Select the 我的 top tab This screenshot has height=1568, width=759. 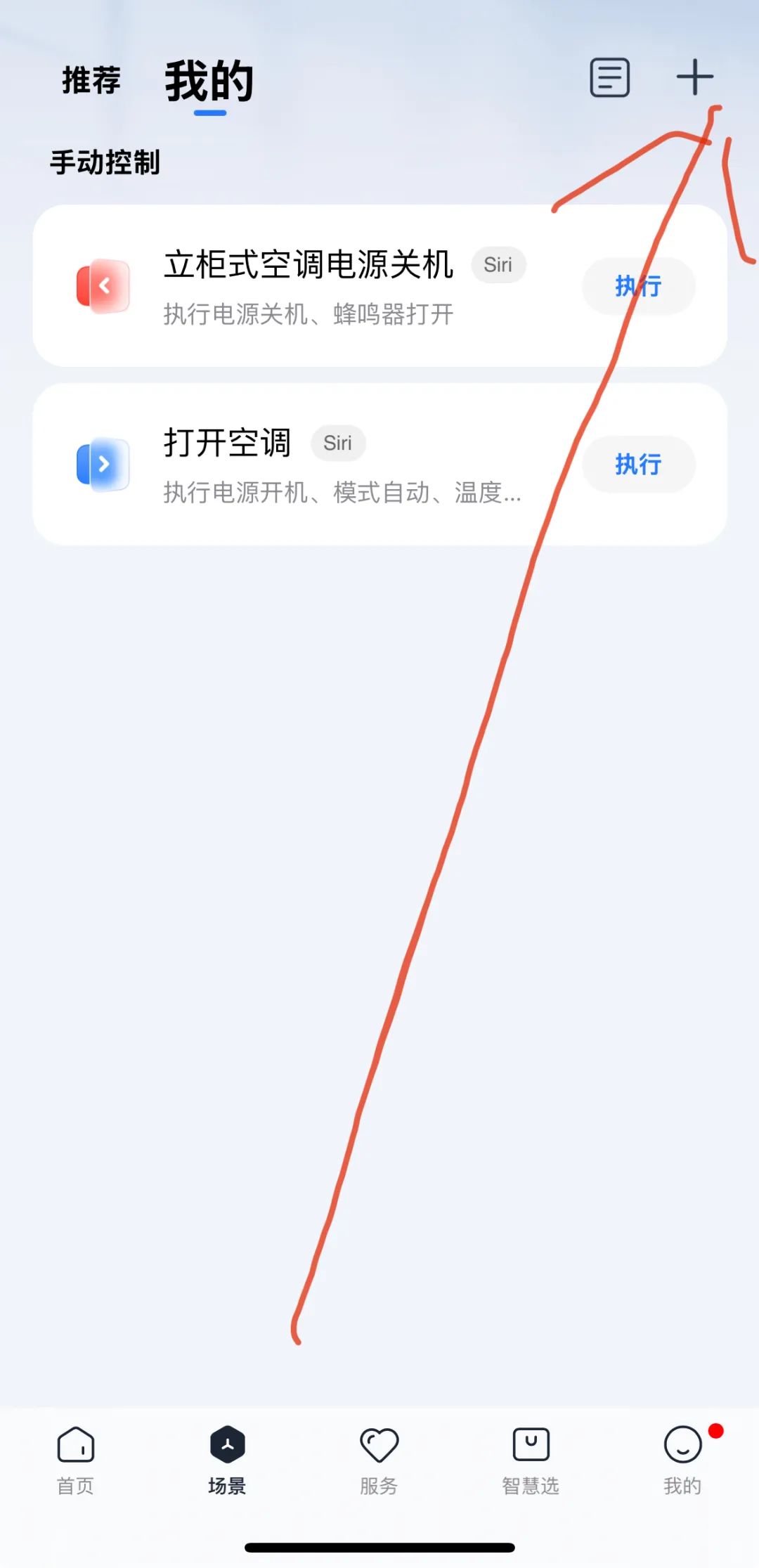pos(209,82)
